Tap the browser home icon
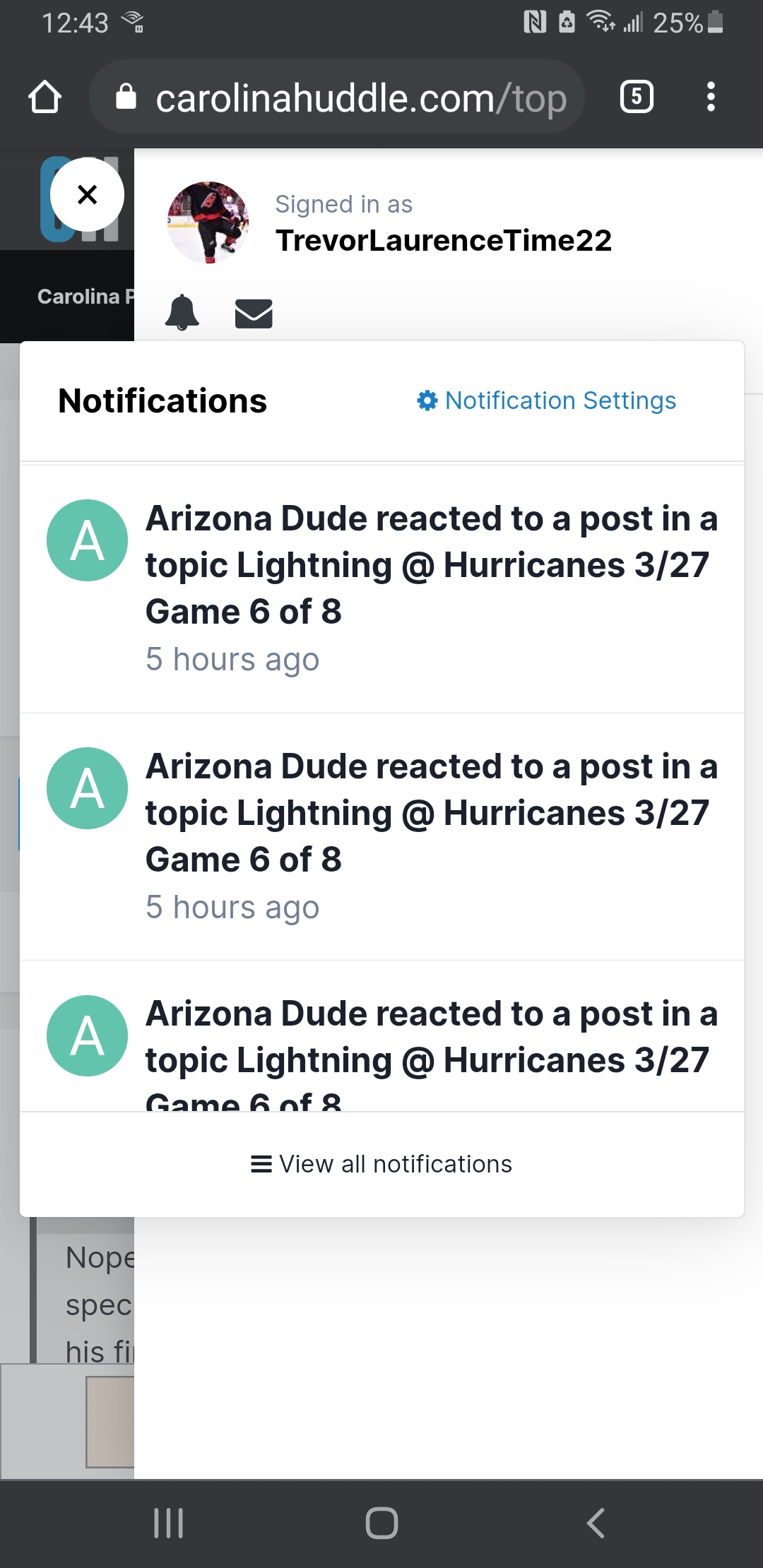Screen dimensions: 763x1568 [x=45, y=97]
